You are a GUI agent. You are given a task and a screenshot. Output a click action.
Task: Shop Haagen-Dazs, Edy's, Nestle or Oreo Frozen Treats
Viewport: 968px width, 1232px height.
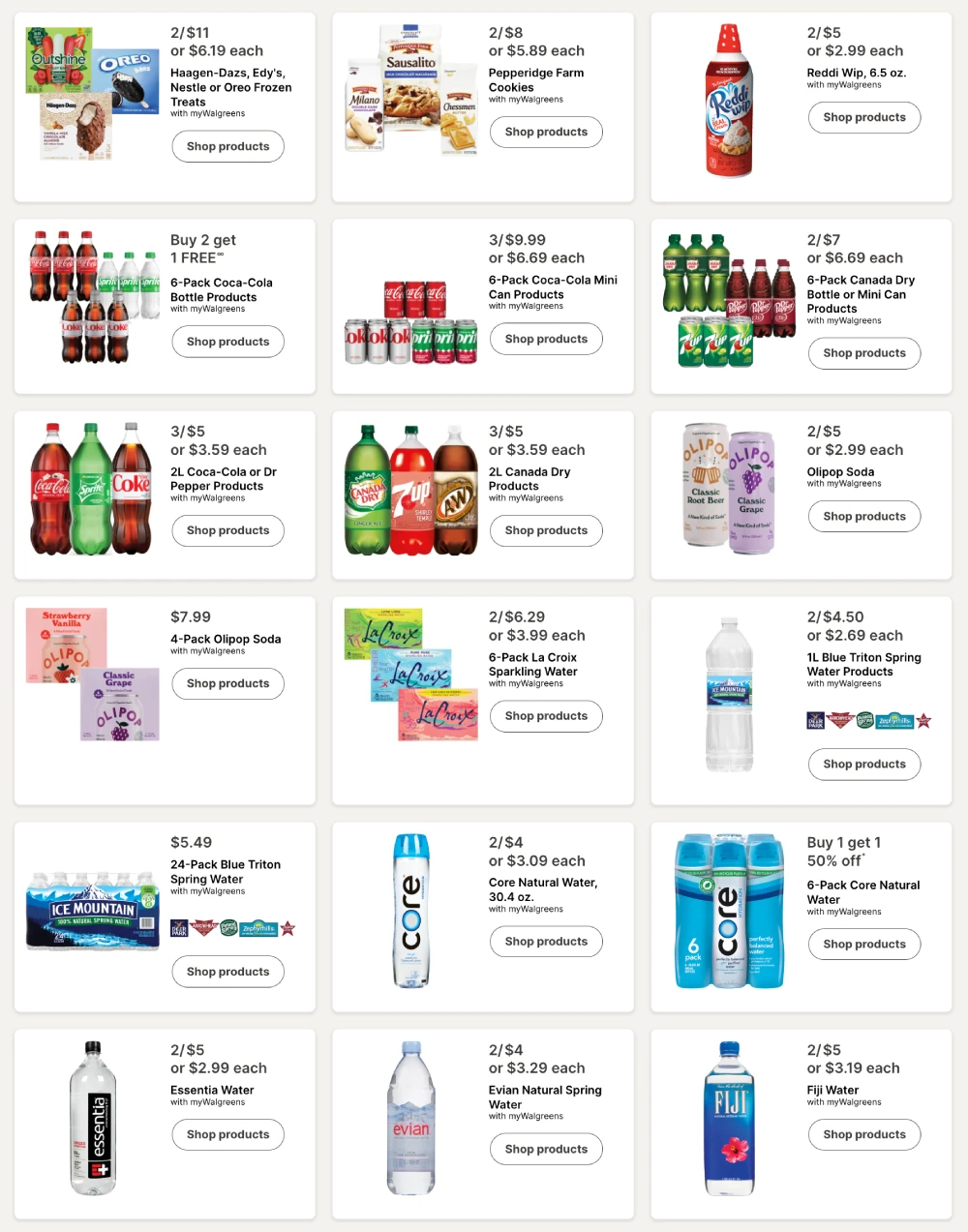click(227, 146)
